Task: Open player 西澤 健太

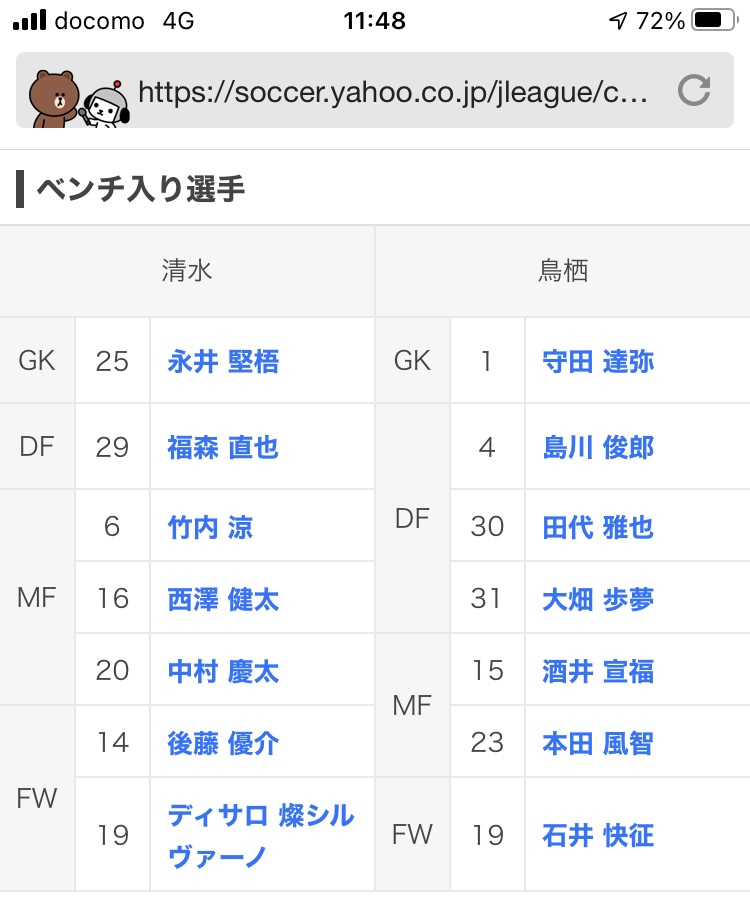Action: (223, 599)
